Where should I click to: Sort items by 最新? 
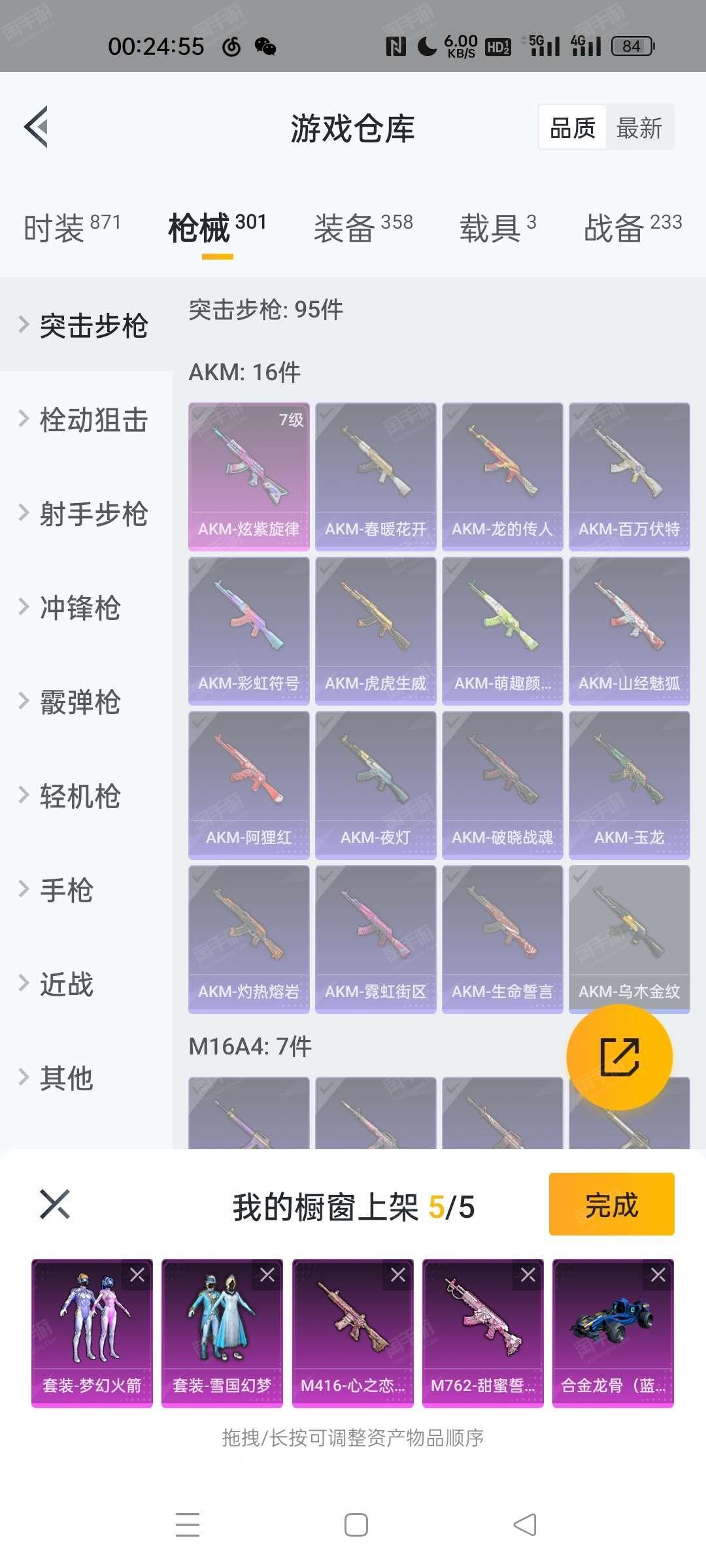[x=639, y=127]
